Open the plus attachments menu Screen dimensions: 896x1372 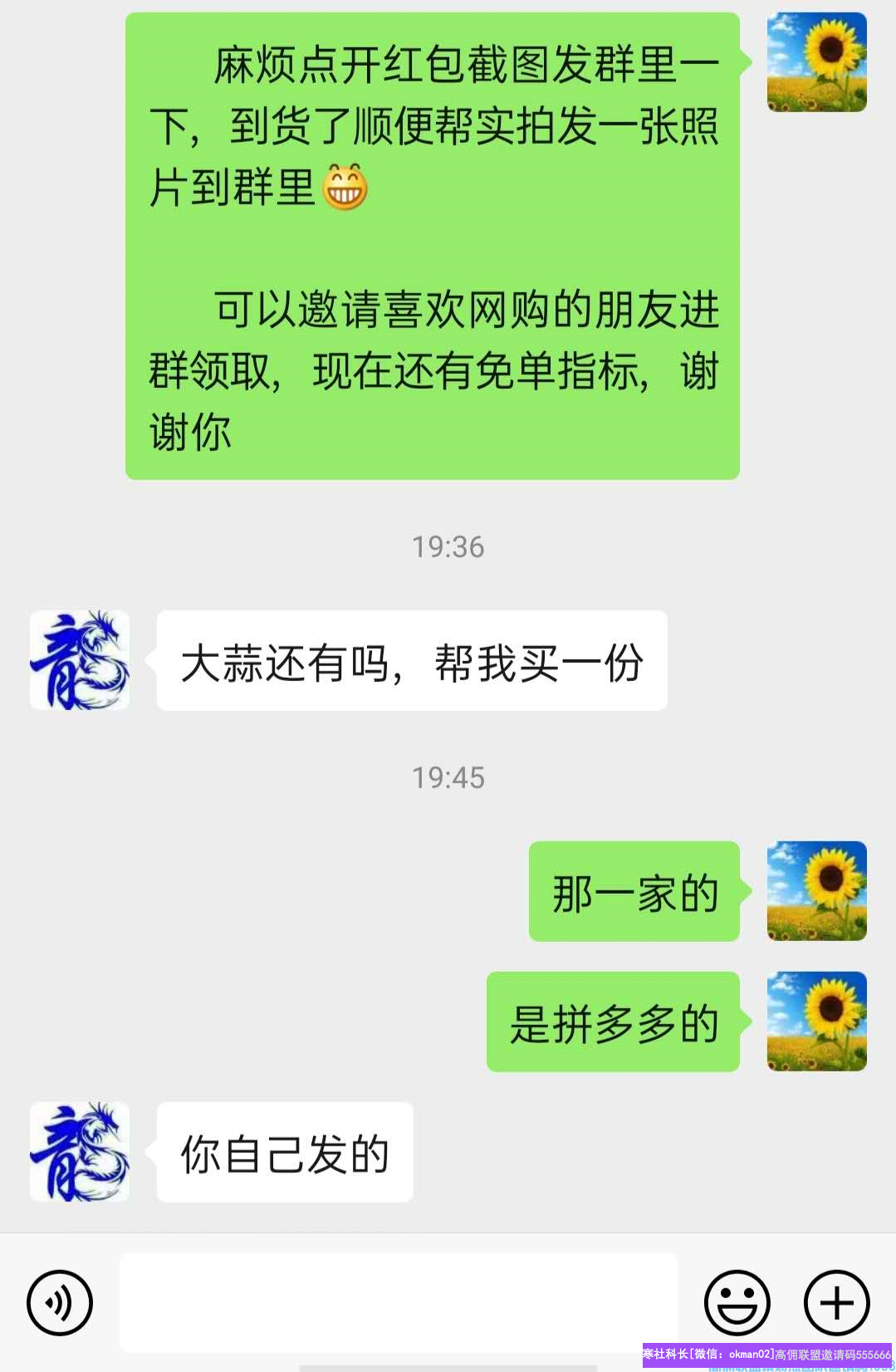[836, 1302]
